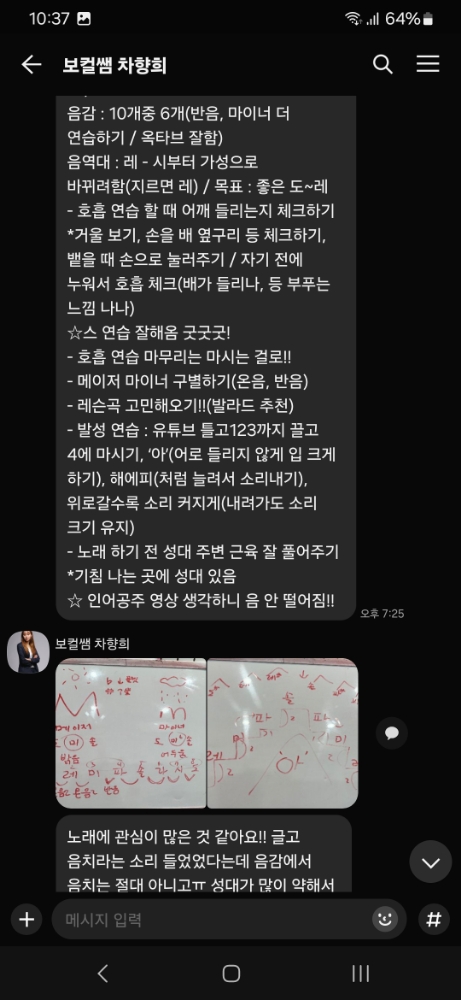Tap the comment bubble beside photos
This screenshot has width=461, height=1000.
click(x=391, y=733)
